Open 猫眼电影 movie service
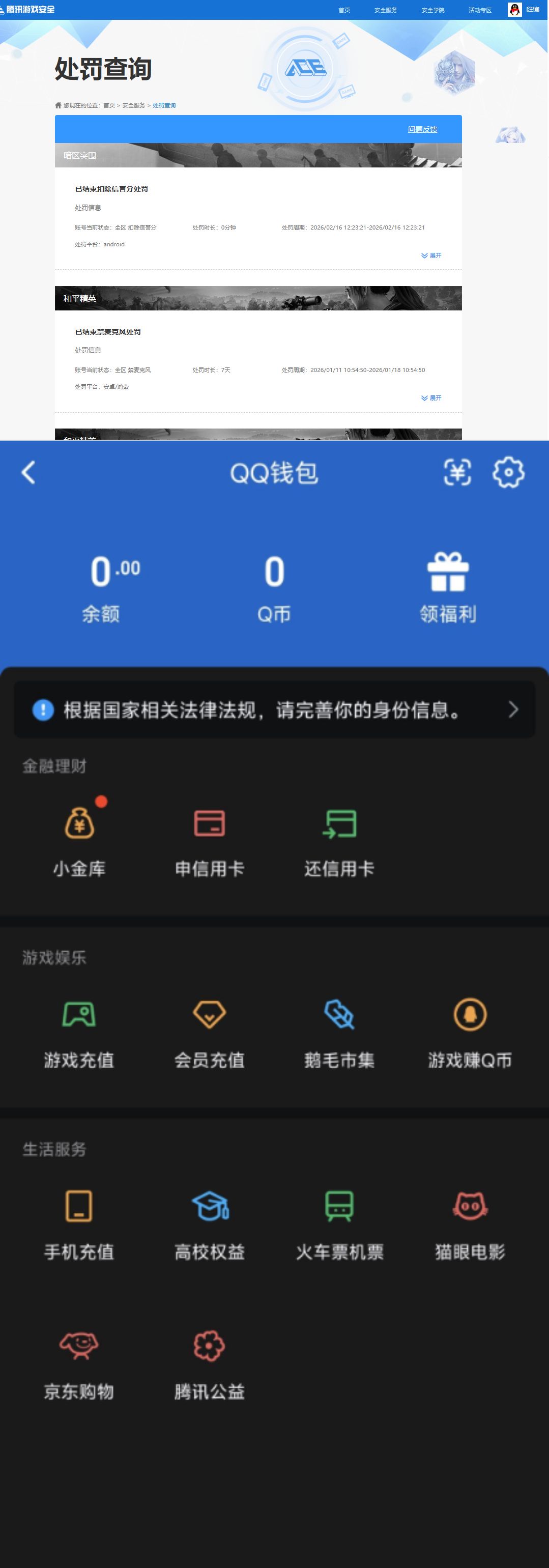The height and width of the screenshot is (1568, 549). point(469,1221)
